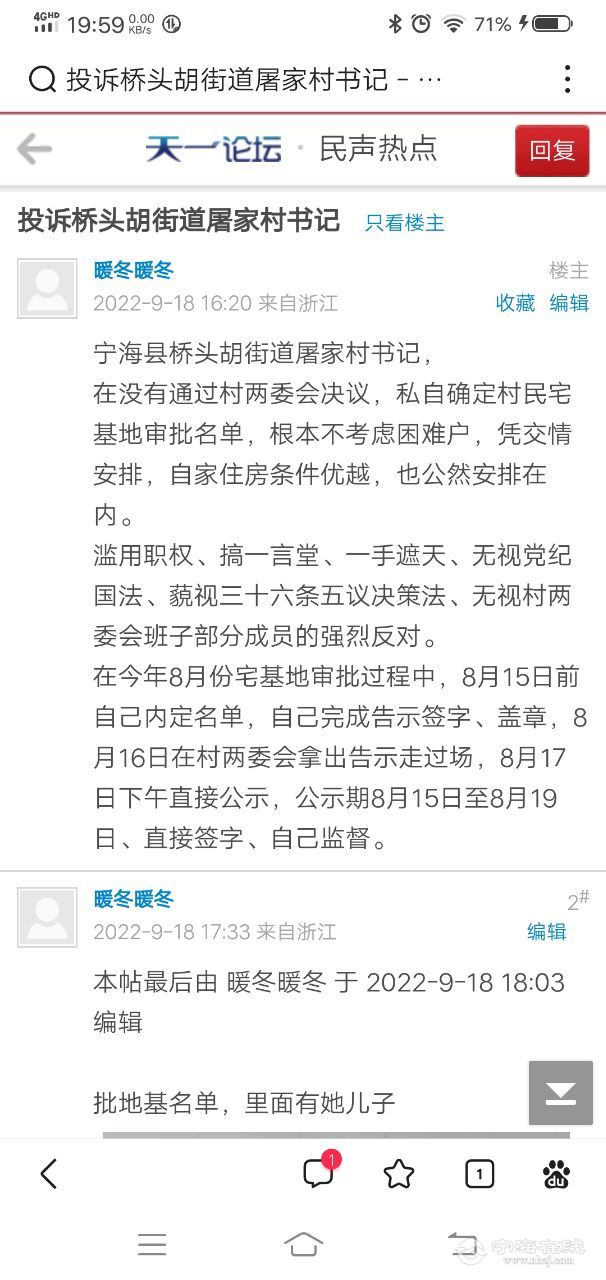Filter posts with 只看楼主
Image resolution: width=606 pixels, height=1280 pixels.
404,223
